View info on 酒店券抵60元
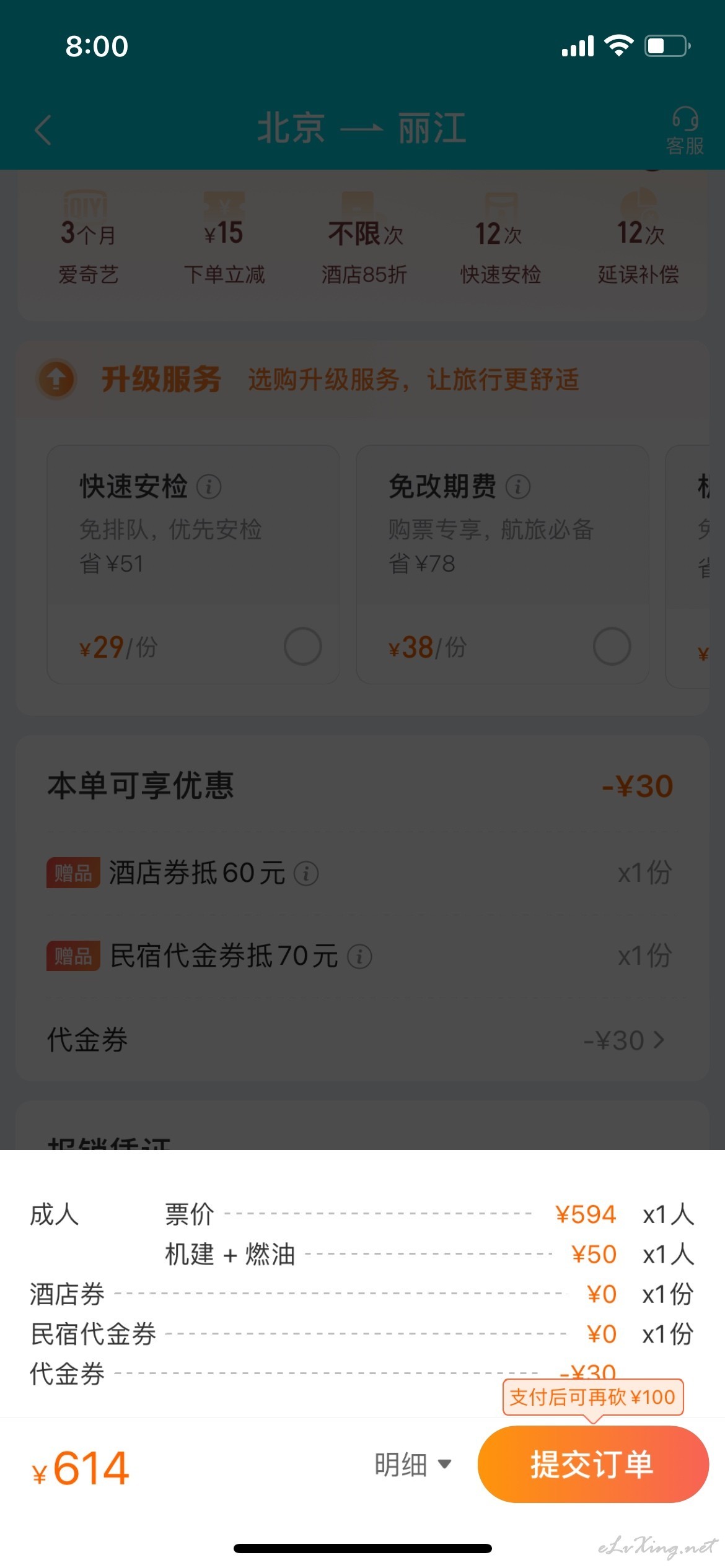The image size is (725, 1568). pyautogui.click(x=306, y=874)
